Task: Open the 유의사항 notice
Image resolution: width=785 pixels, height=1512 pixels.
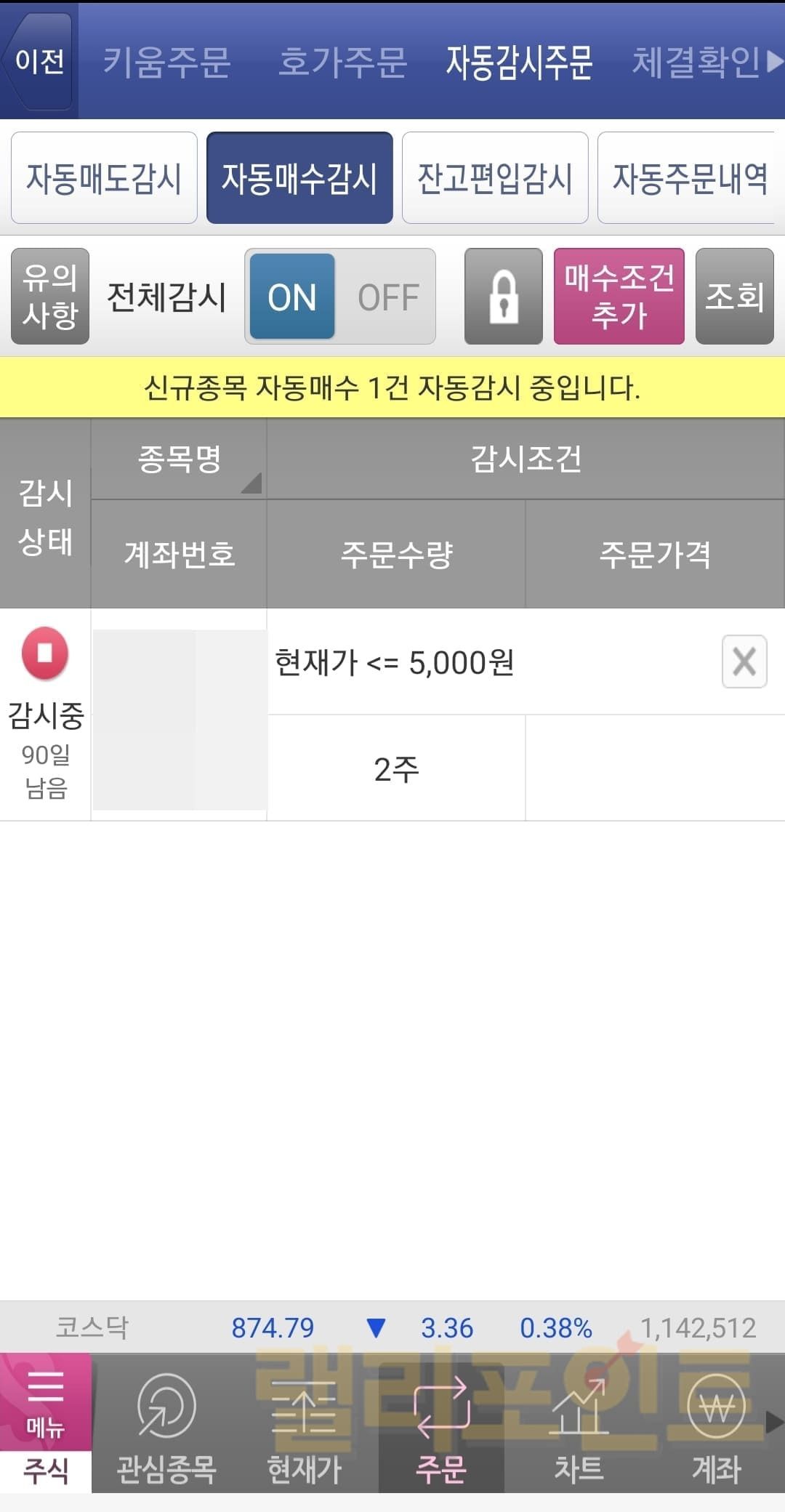Action: pyautogui.click(x=50, y=296)
